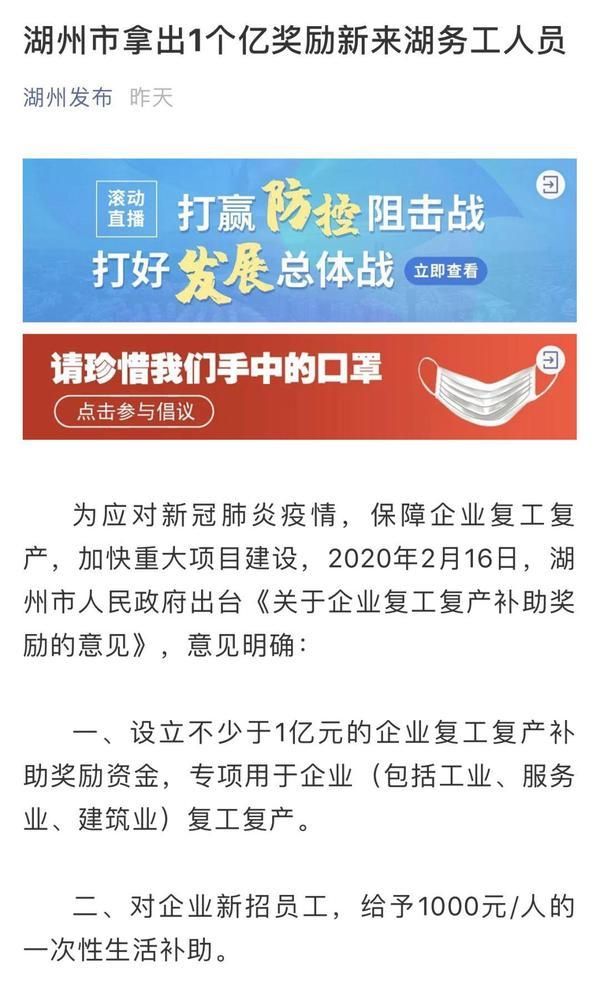The height and width of the screenshot is (981, 600).
Task: Open the 湖州发布 account page
Action: [x=67, y=98]
